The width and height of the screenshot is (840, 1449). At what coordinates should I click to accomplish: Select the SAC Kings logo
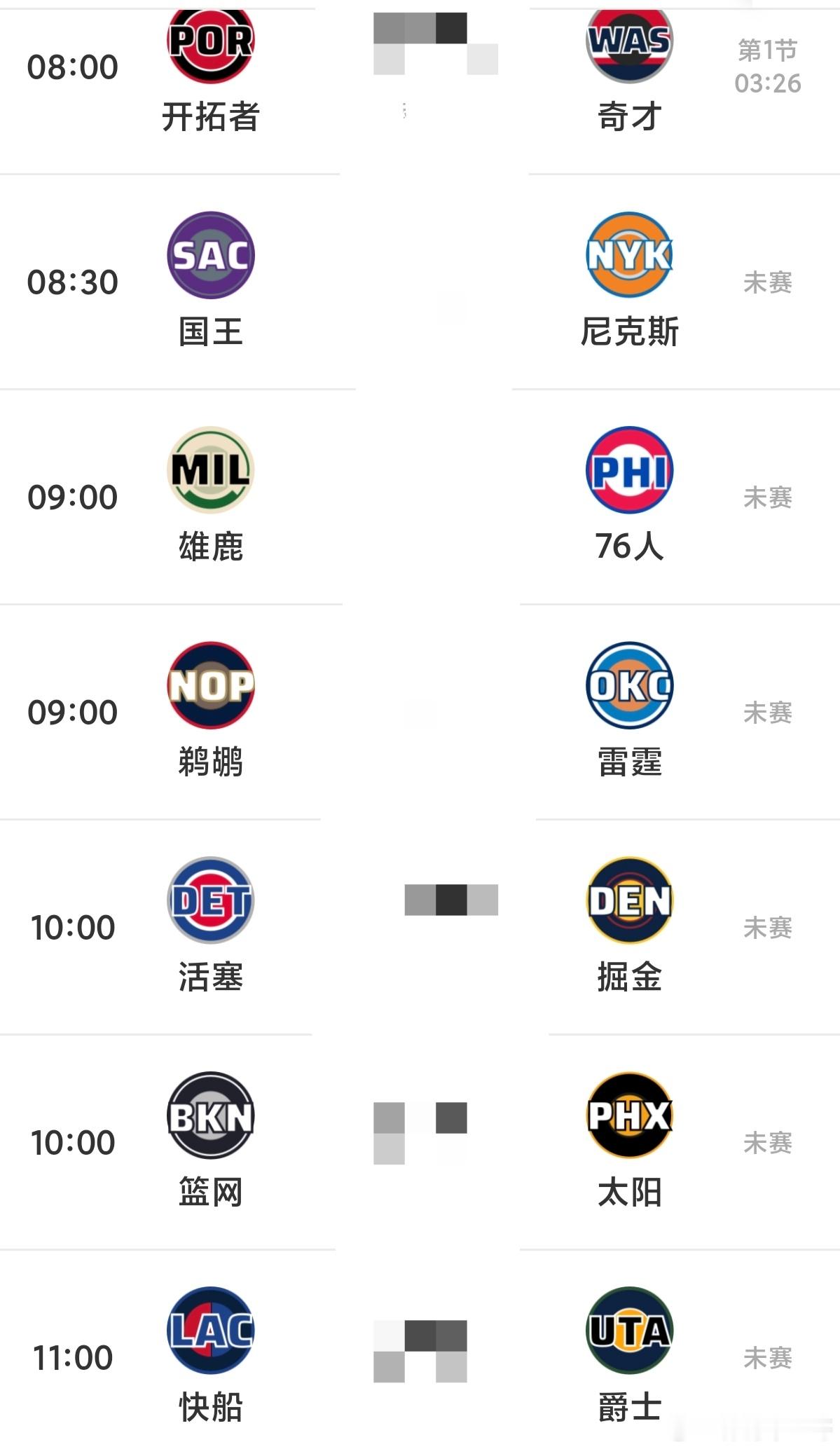(210, 256)
